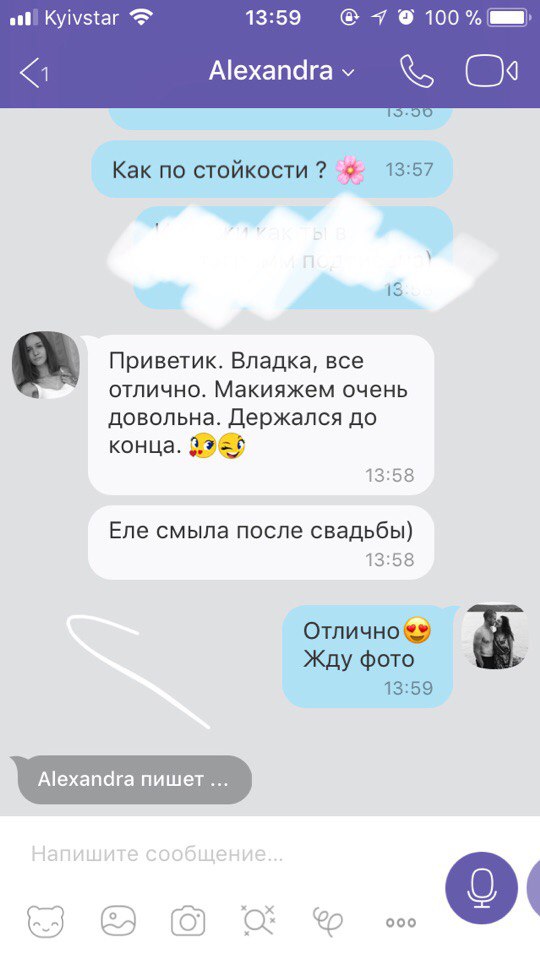Open the photo gallery picker
The height and width of the screenshot is (960, 540).
pos(118,921)
